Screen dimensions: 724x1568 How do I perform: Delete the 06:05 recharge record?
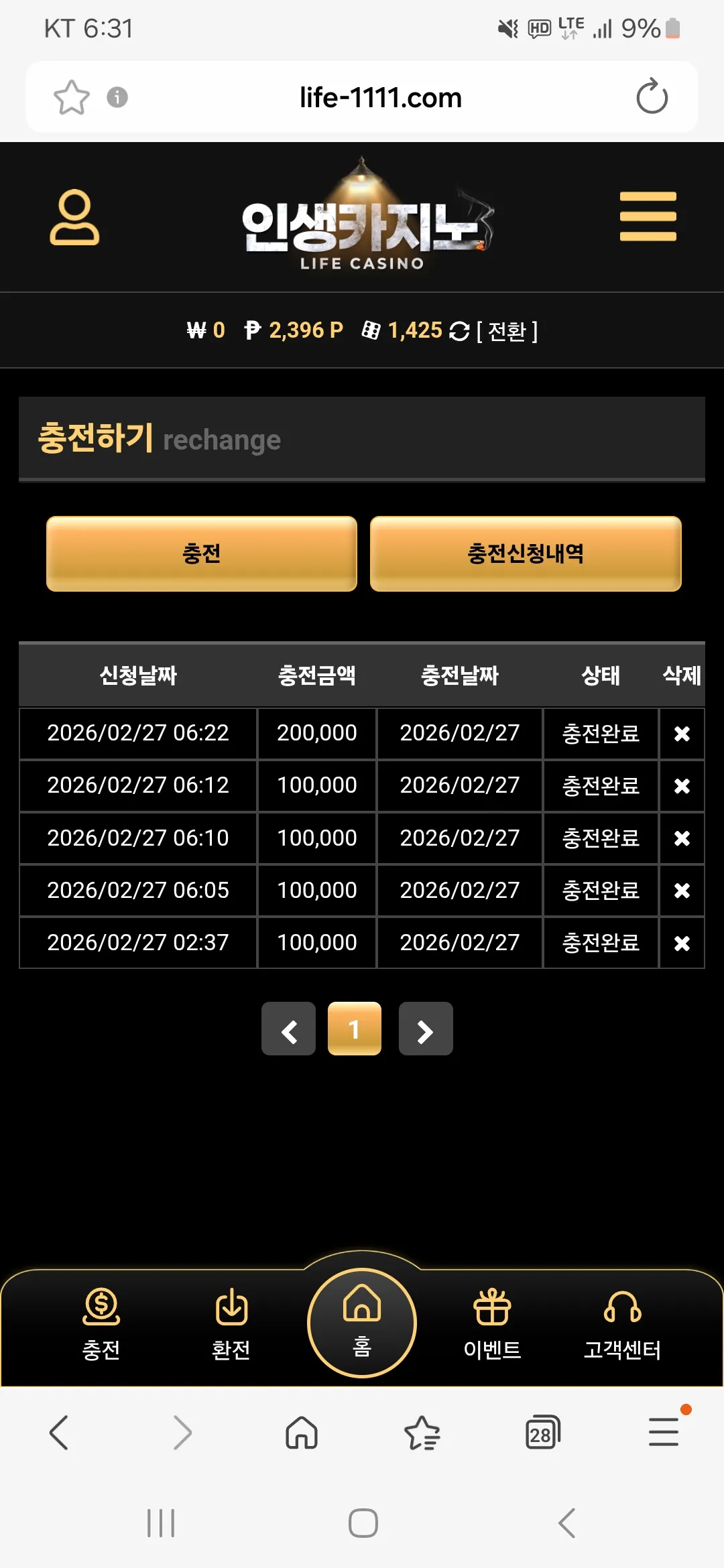pos(682,891)
